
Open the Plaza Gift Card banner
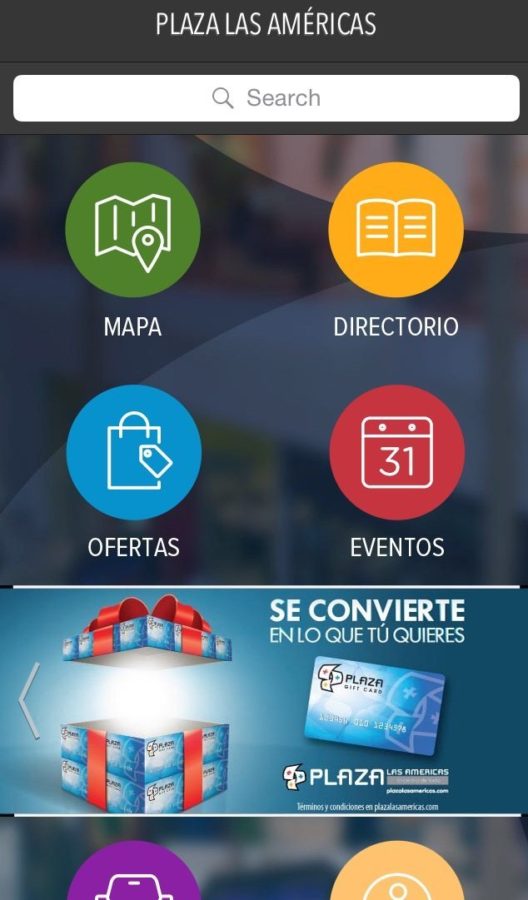click(264, 701)
